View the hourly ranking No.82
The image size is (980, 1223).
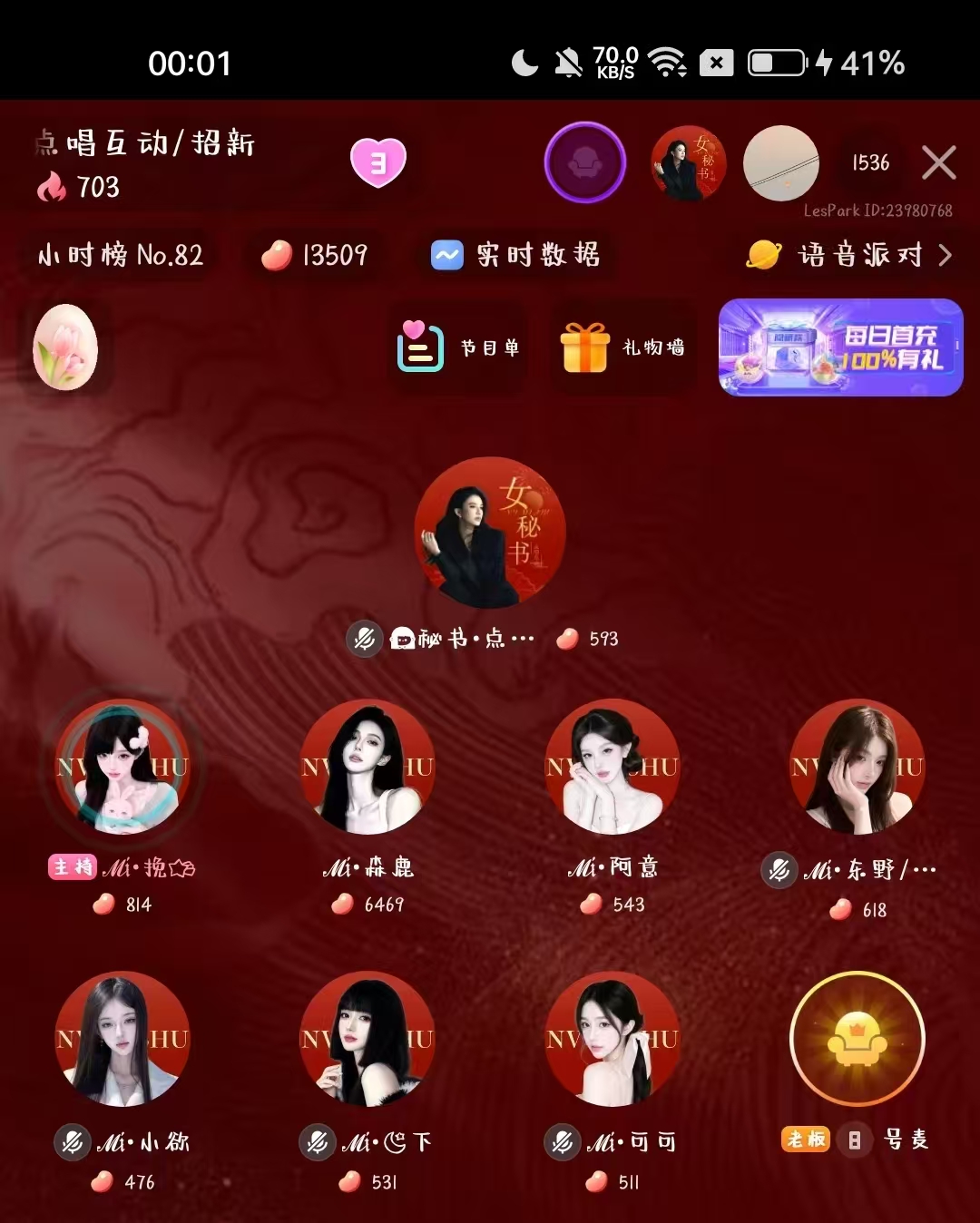120,256
